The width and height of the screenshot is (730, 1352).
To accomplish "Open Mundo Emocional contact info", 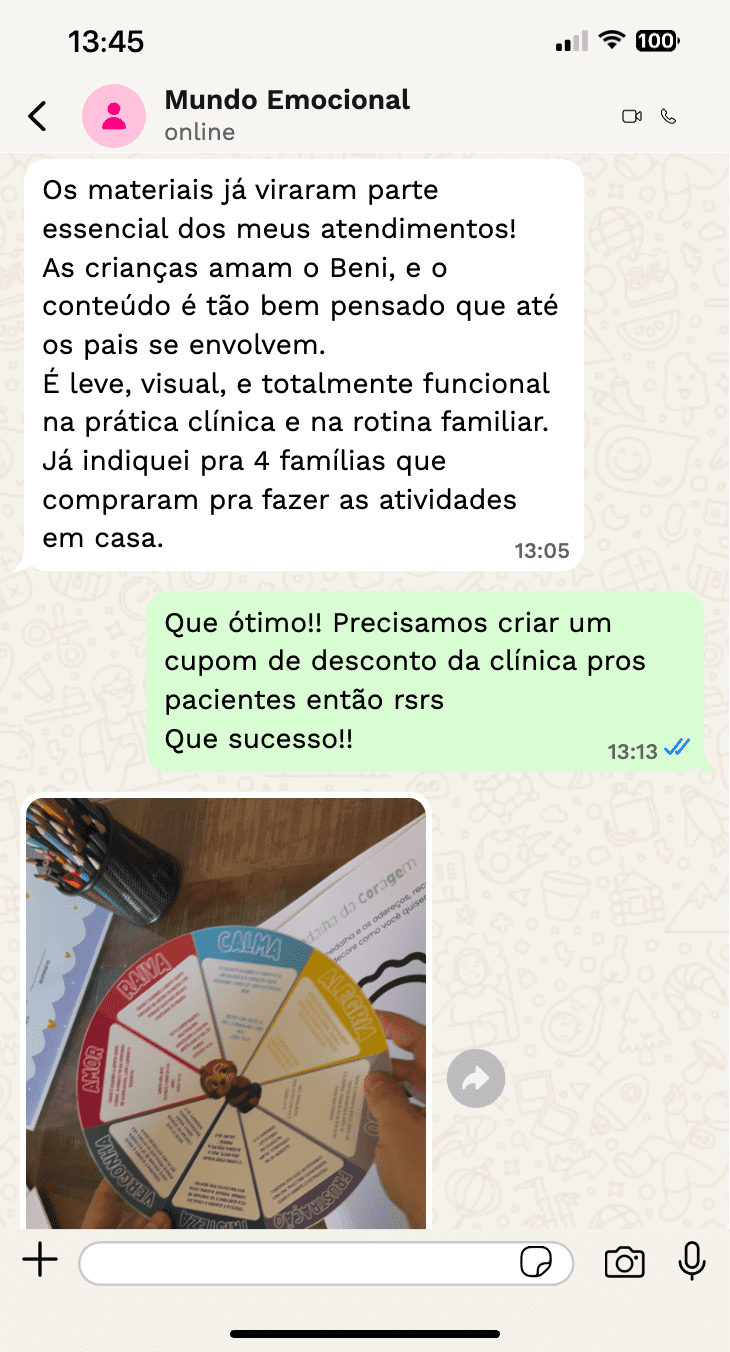I will pos(287,115).
